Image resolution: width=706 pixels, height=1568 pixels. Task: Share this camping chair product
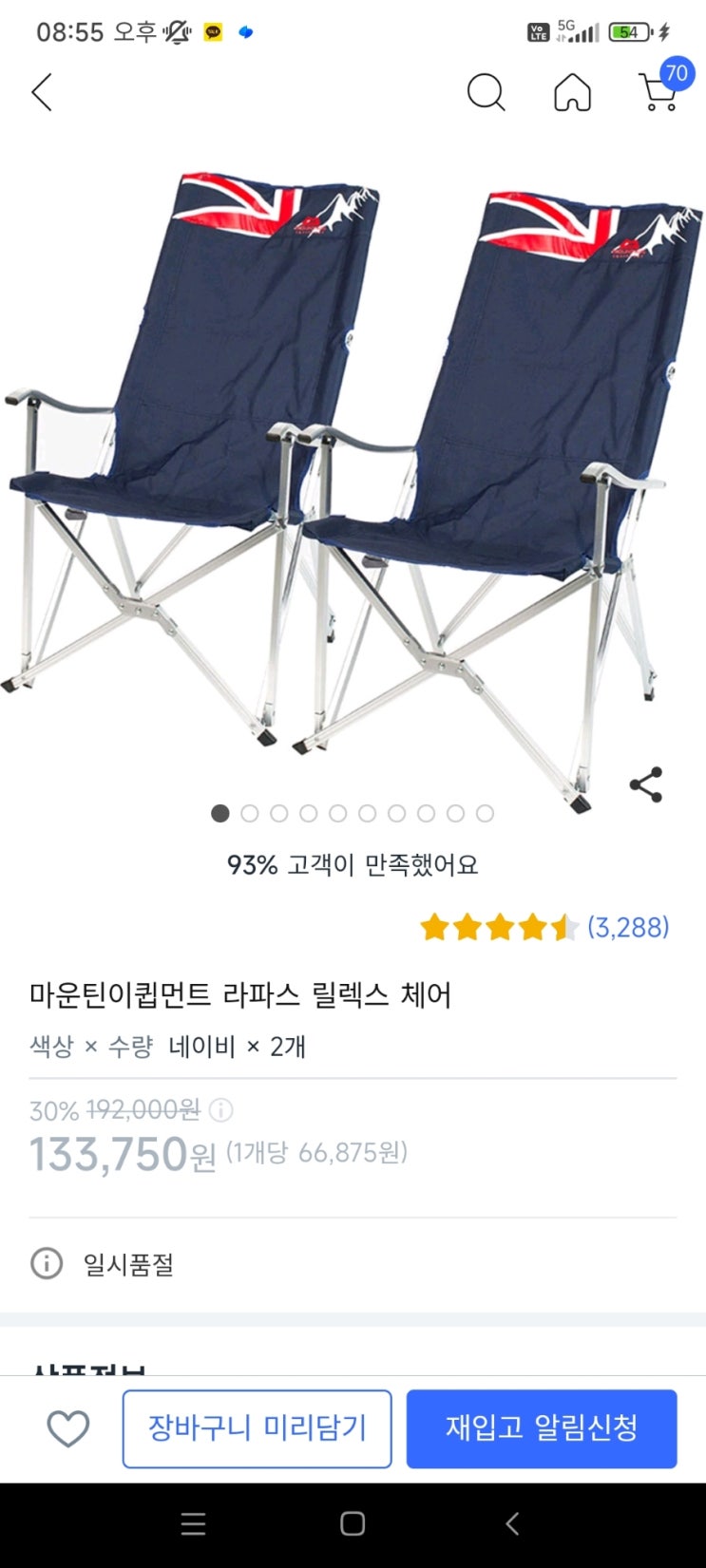646,784
